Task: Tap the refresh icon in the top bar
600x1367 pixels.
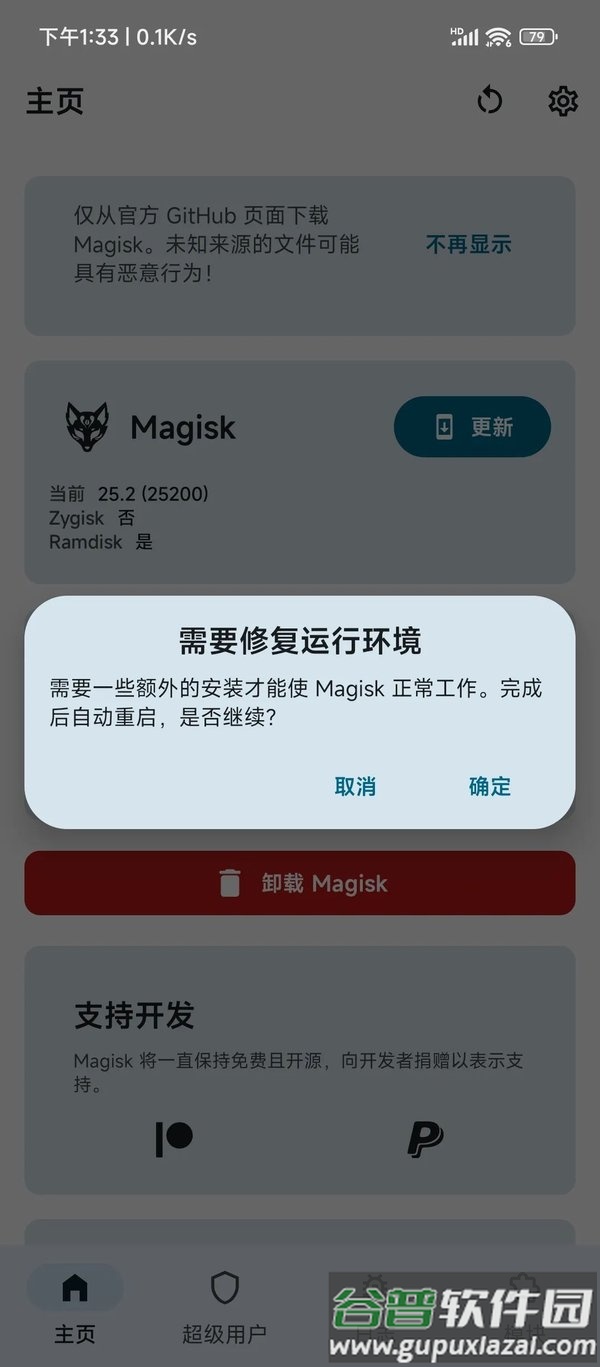Action: tap(489, 101)
